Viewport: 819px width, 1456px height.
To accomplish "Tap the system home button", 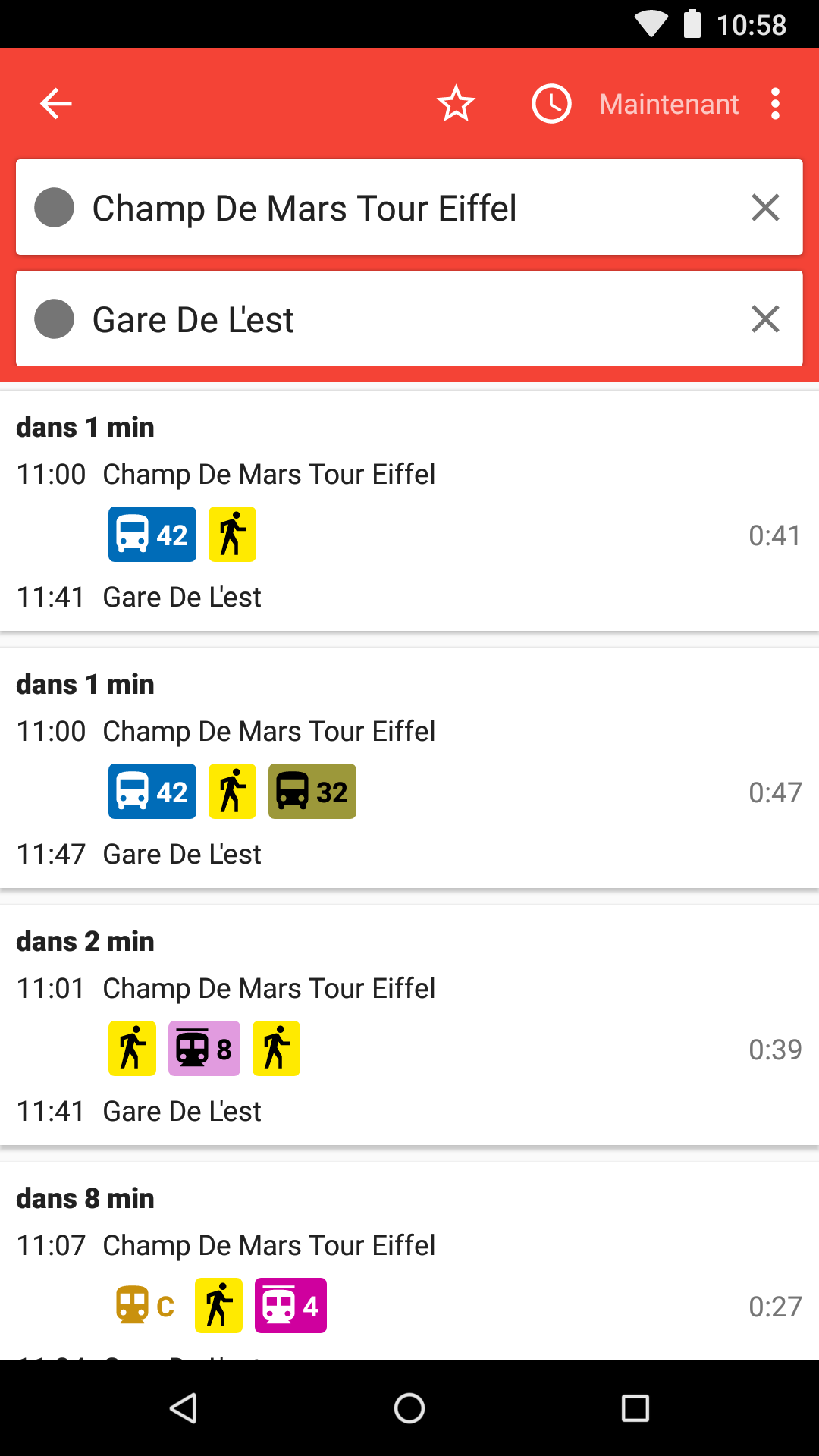I will [409, 1408].
